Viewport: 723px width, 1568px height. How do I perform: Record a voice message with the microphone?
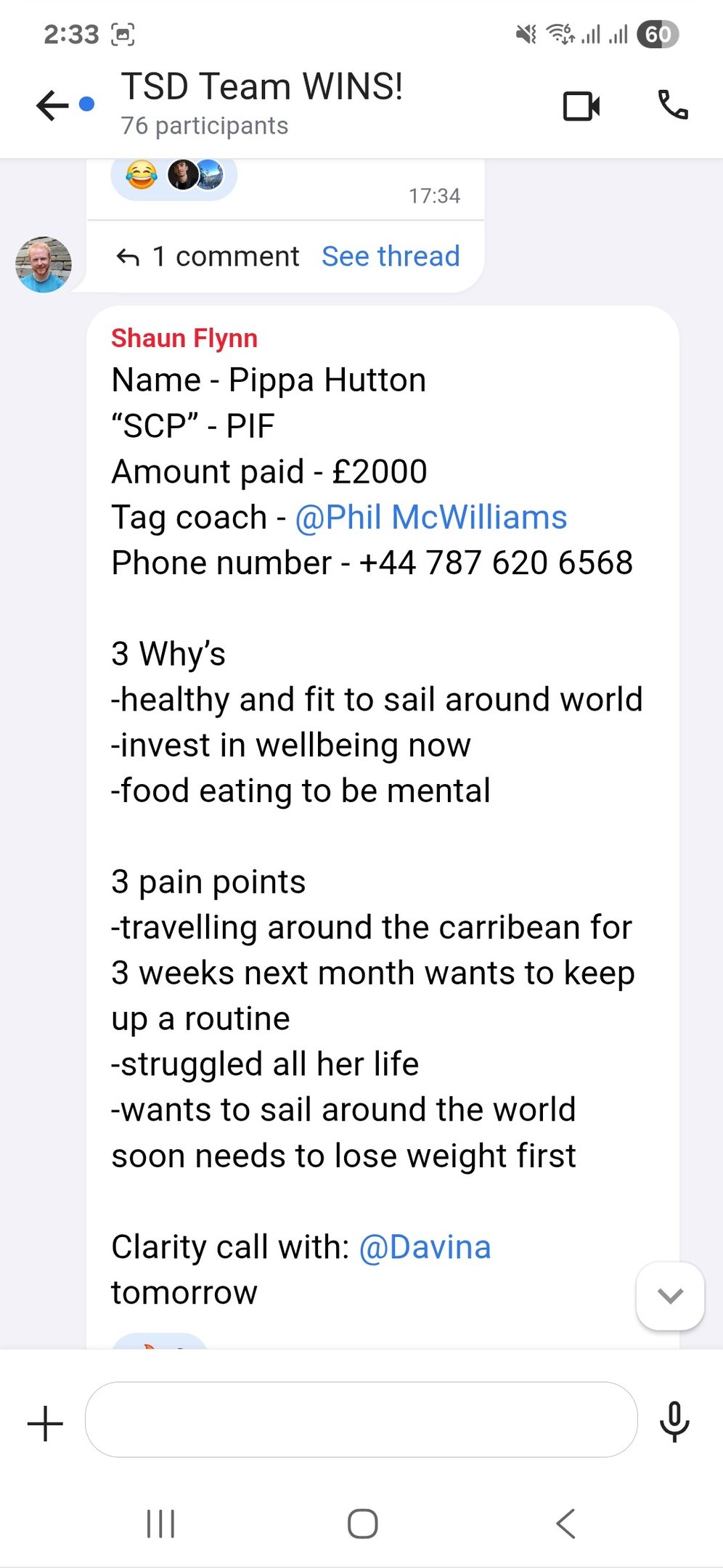point(674,1421)
